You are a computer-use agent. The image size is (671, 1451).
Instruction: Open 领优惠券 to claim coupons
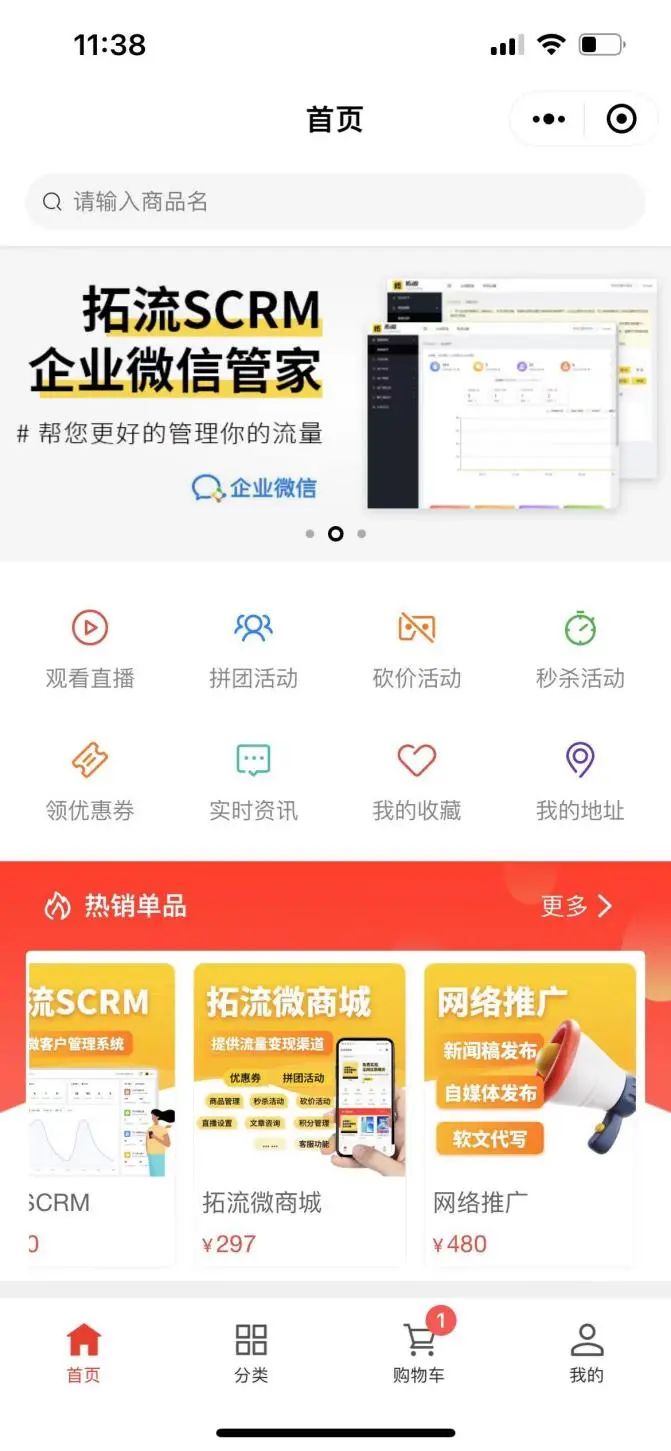tap(90, 783)
